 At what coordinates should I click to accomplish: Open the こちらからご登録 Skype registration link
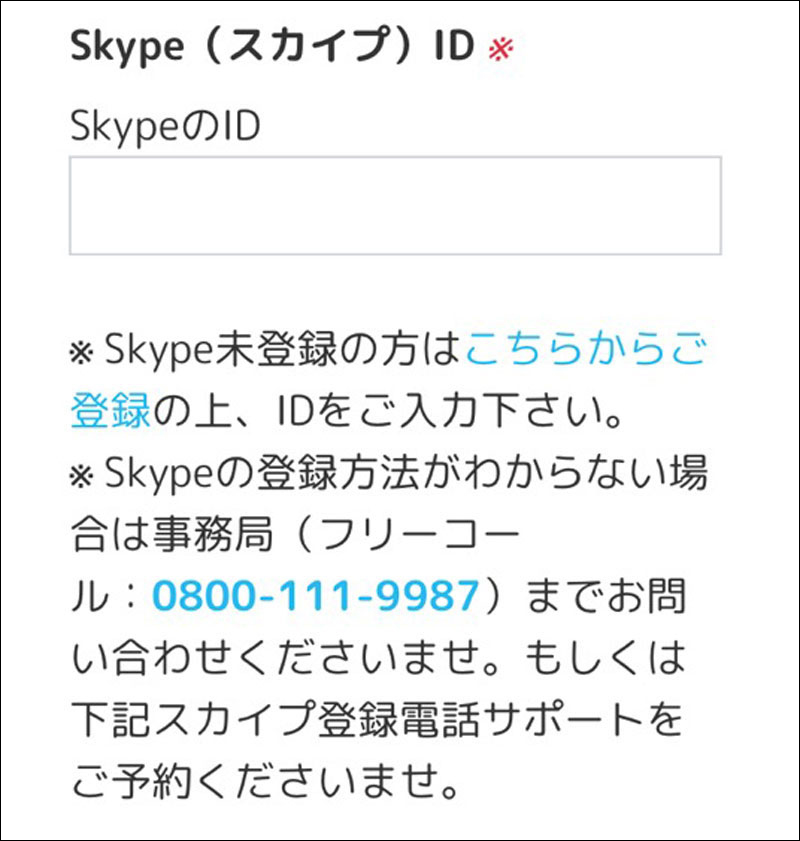tap(586, 352)
